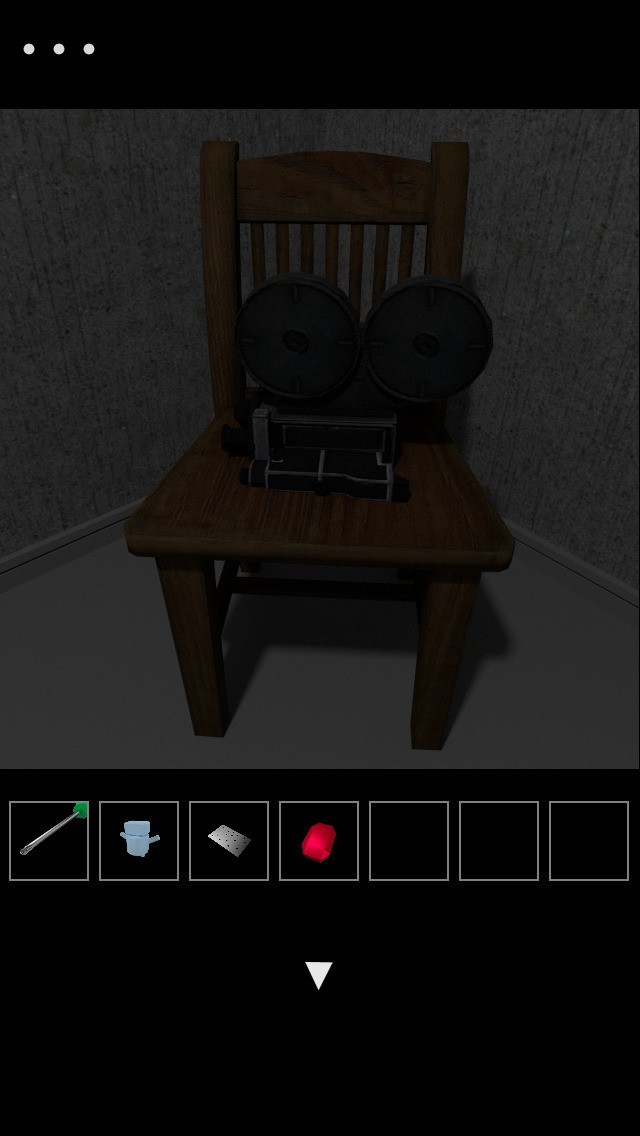Go back with the down arrow
Viewport: 640px width, 1136px height.
(319, 975)
